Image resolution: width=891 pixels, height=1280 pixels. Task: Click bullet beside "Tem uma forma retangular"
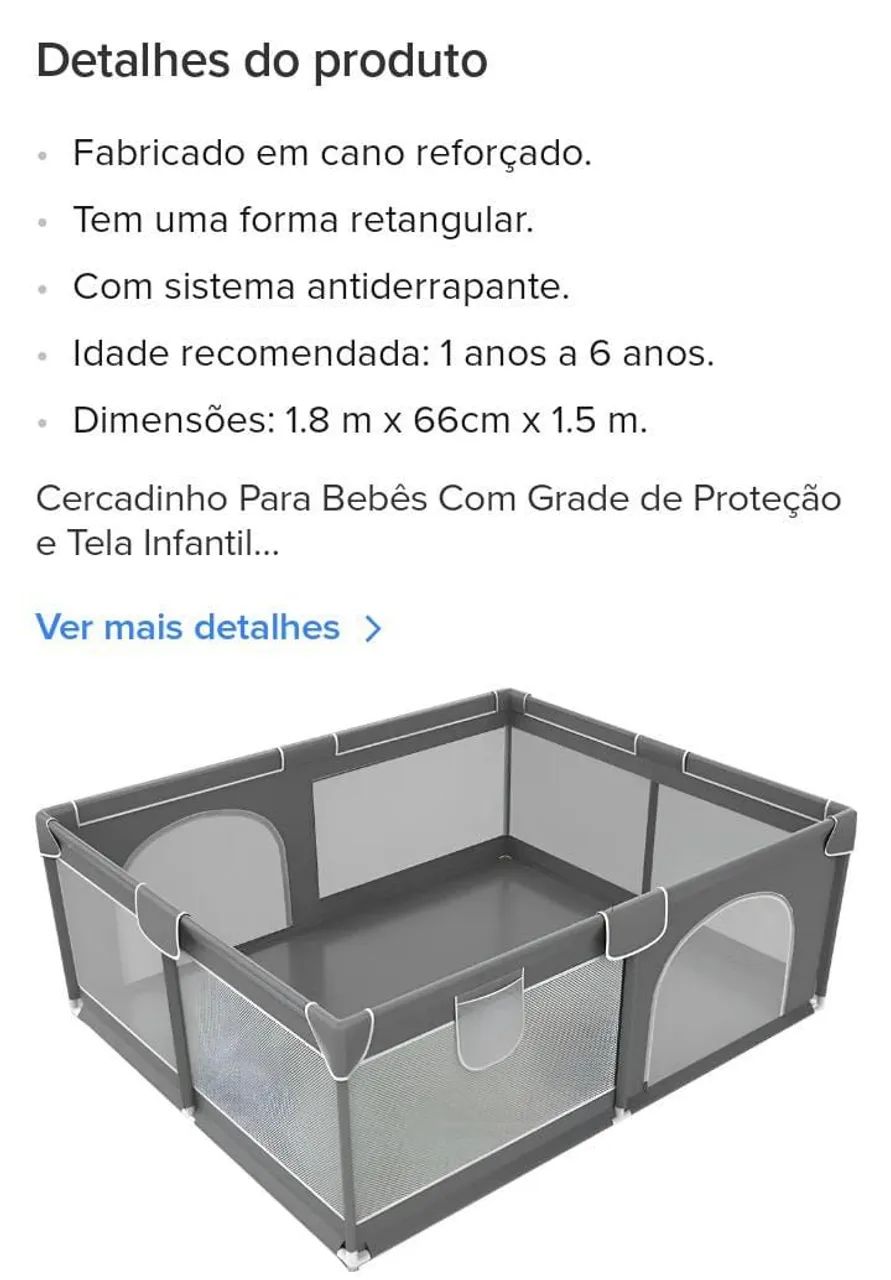tap(41, 222)
